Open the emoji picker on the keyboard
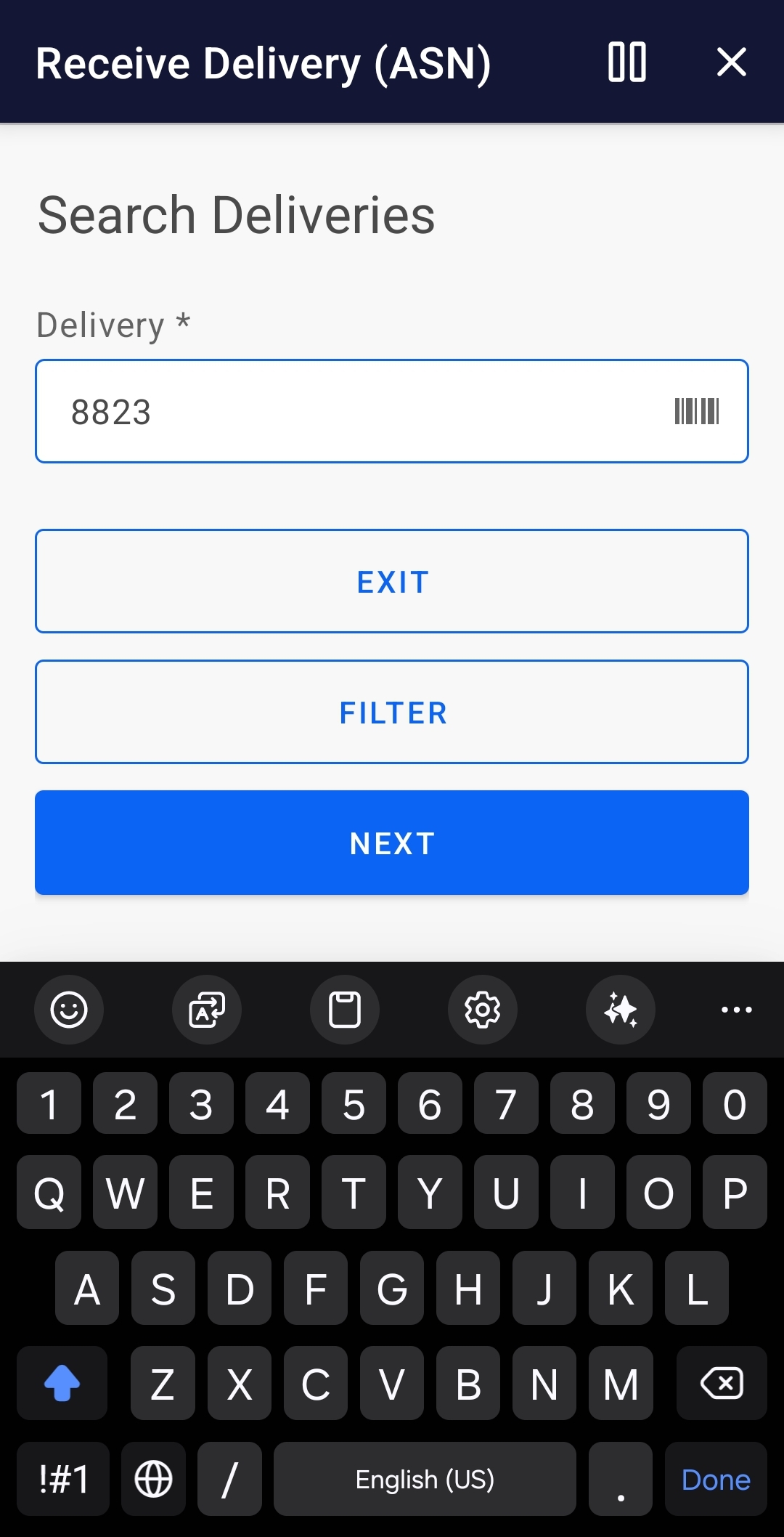 69,1010
